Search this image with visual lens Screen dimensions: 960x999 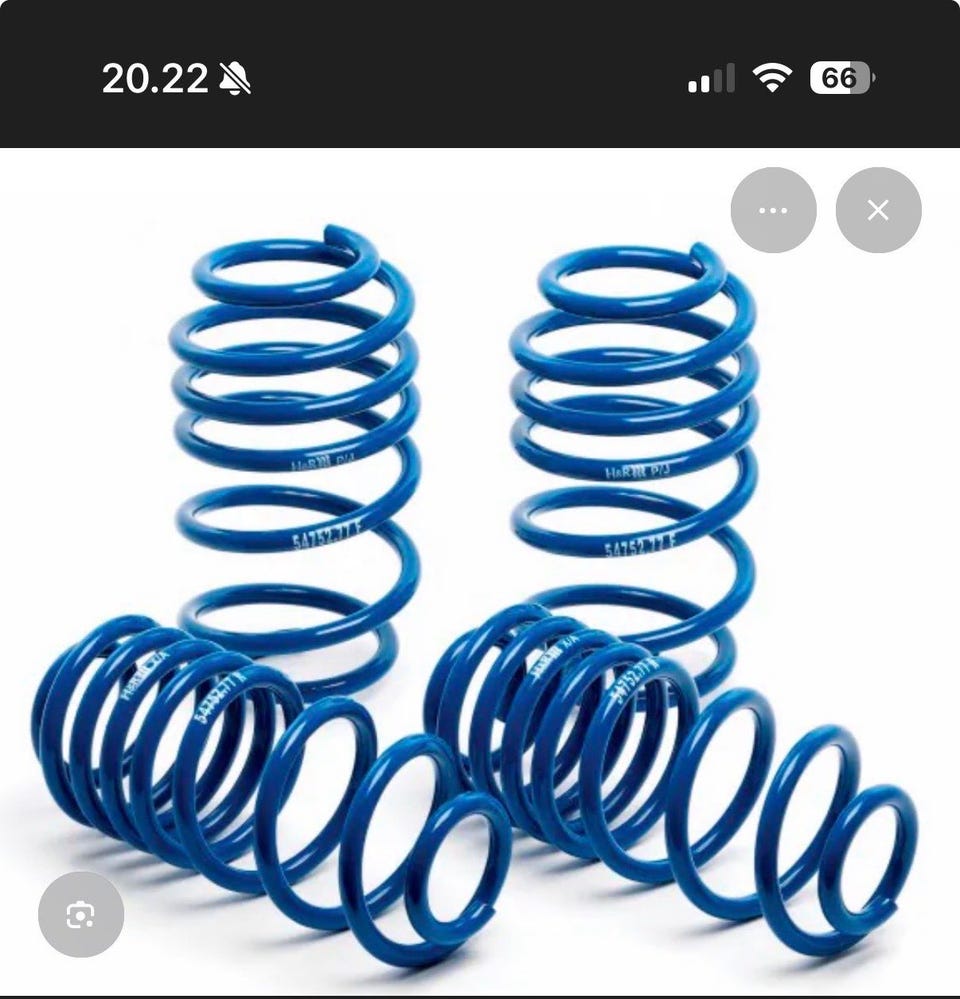(81, 914)
